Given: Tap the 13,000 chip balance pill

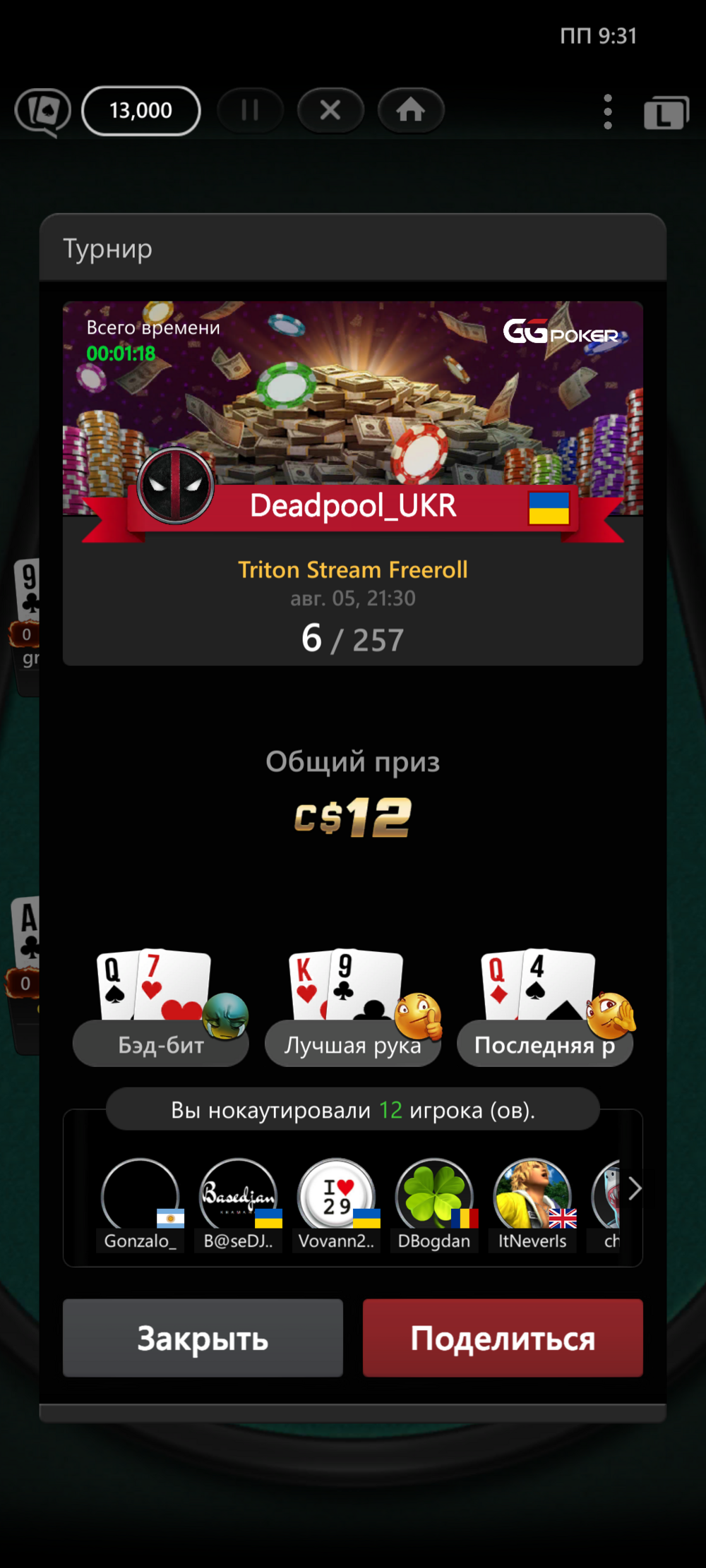Looking at the screenshot, I should coord(141,110).
